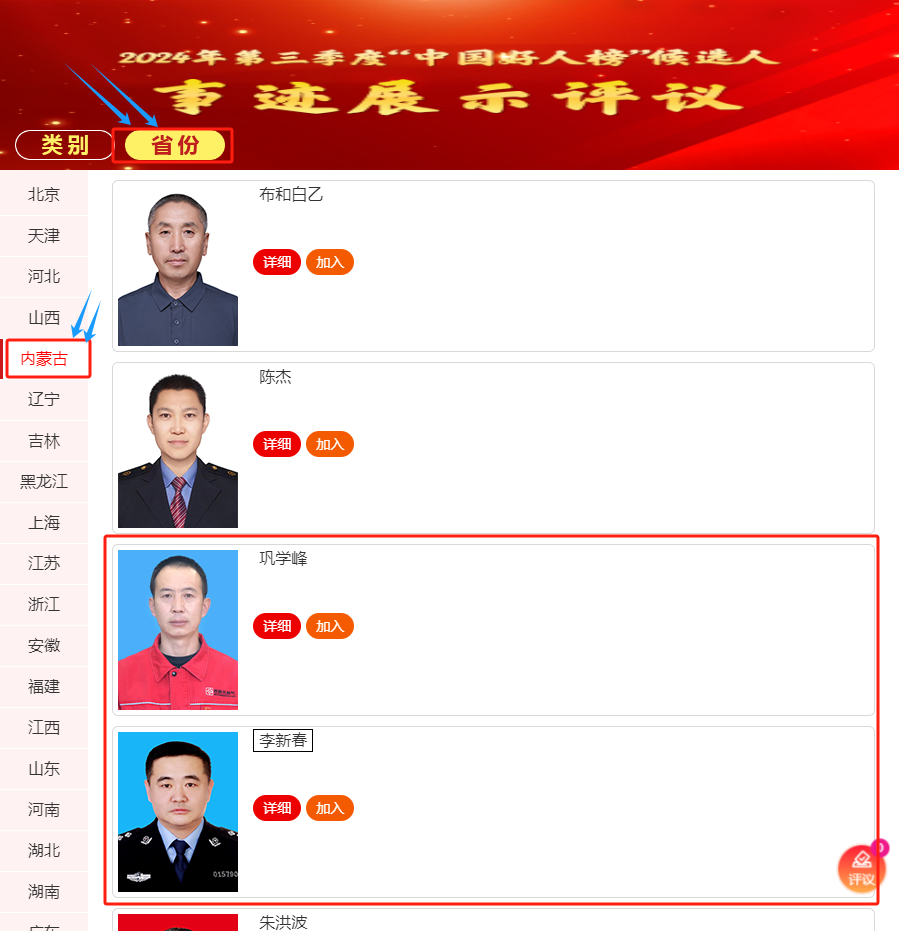The width and height of the screenshot is (899, 931).
Task: Select 浙江 in the province list
Action: click(44, 604)
